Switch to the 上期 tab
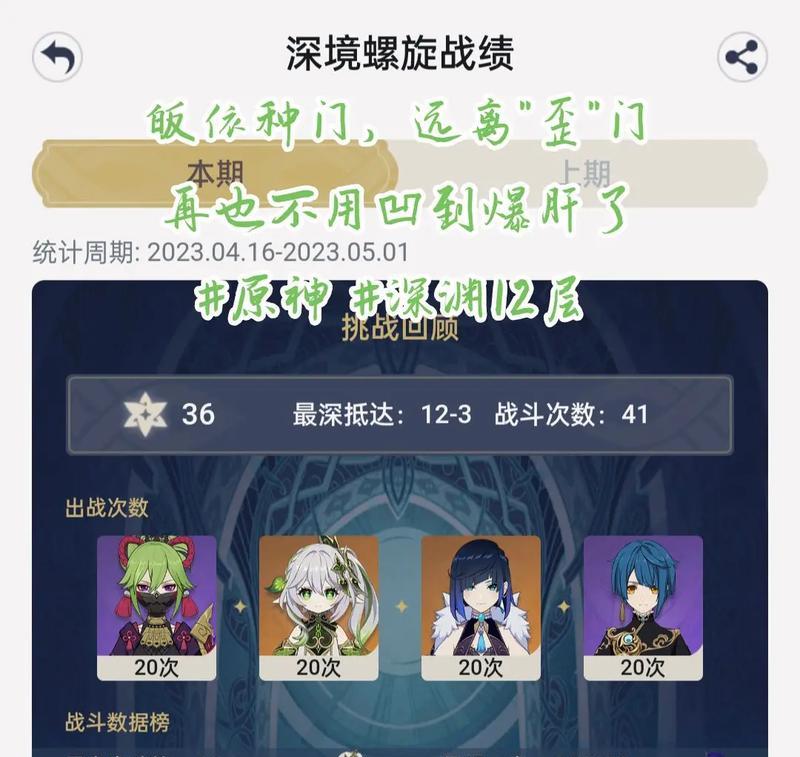Screen dimensions: 800x757 coord(583,175)
